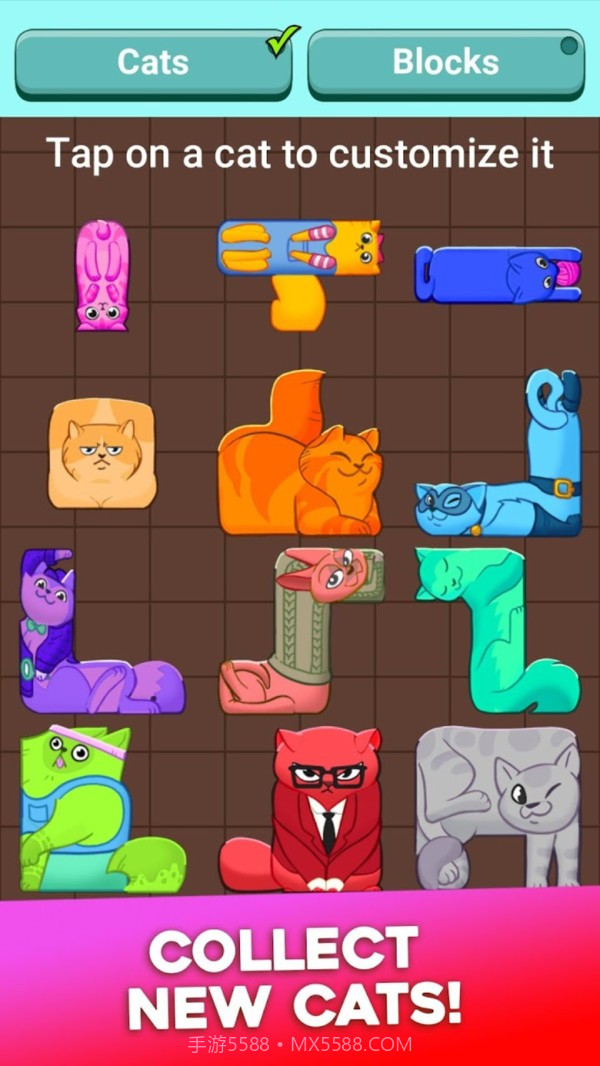Tap the dark blue cat with pink tongue
The height and width of the screenshot is (1066, 600).
click(x=497, y=274)
